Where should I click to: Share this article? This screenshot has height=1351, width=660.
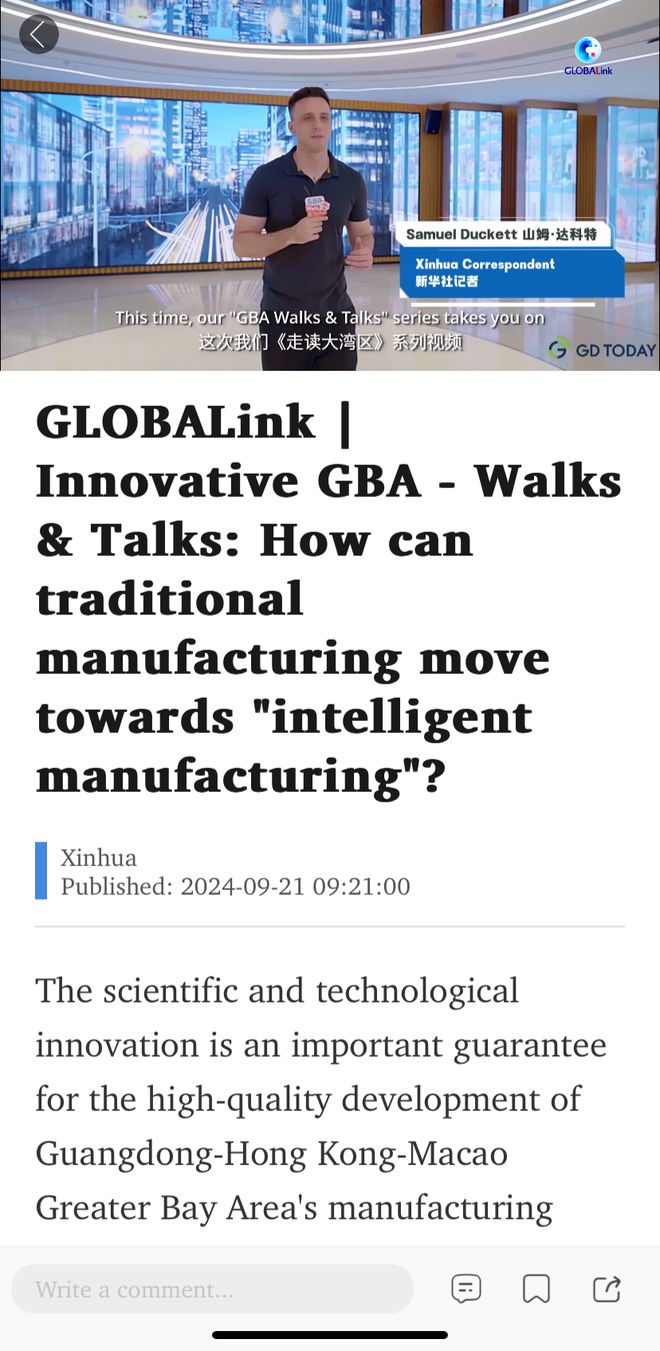[x=607, y=1289]
